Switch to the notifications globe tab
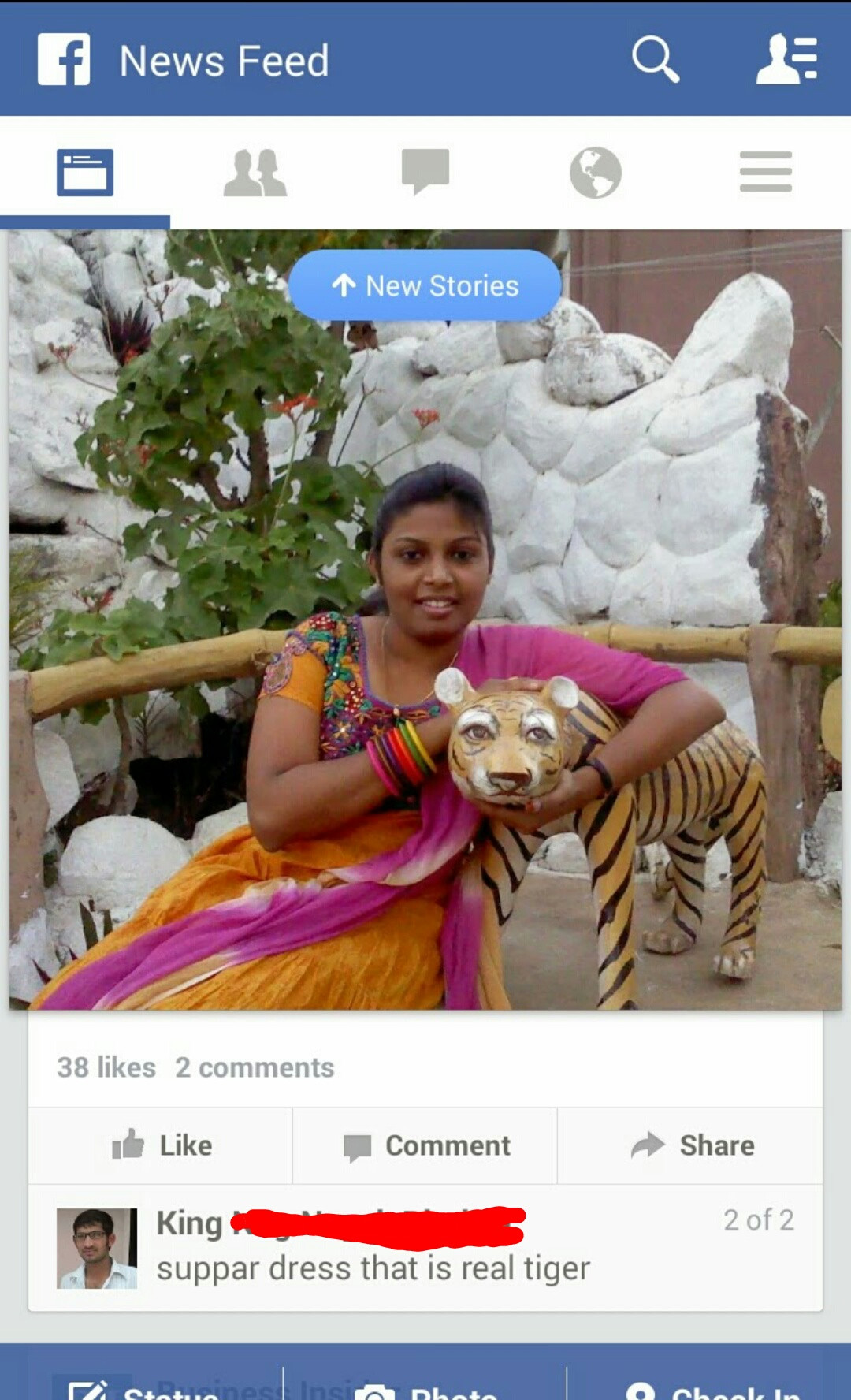Viewport: 851px width, 1400px height. pos(596,172)
